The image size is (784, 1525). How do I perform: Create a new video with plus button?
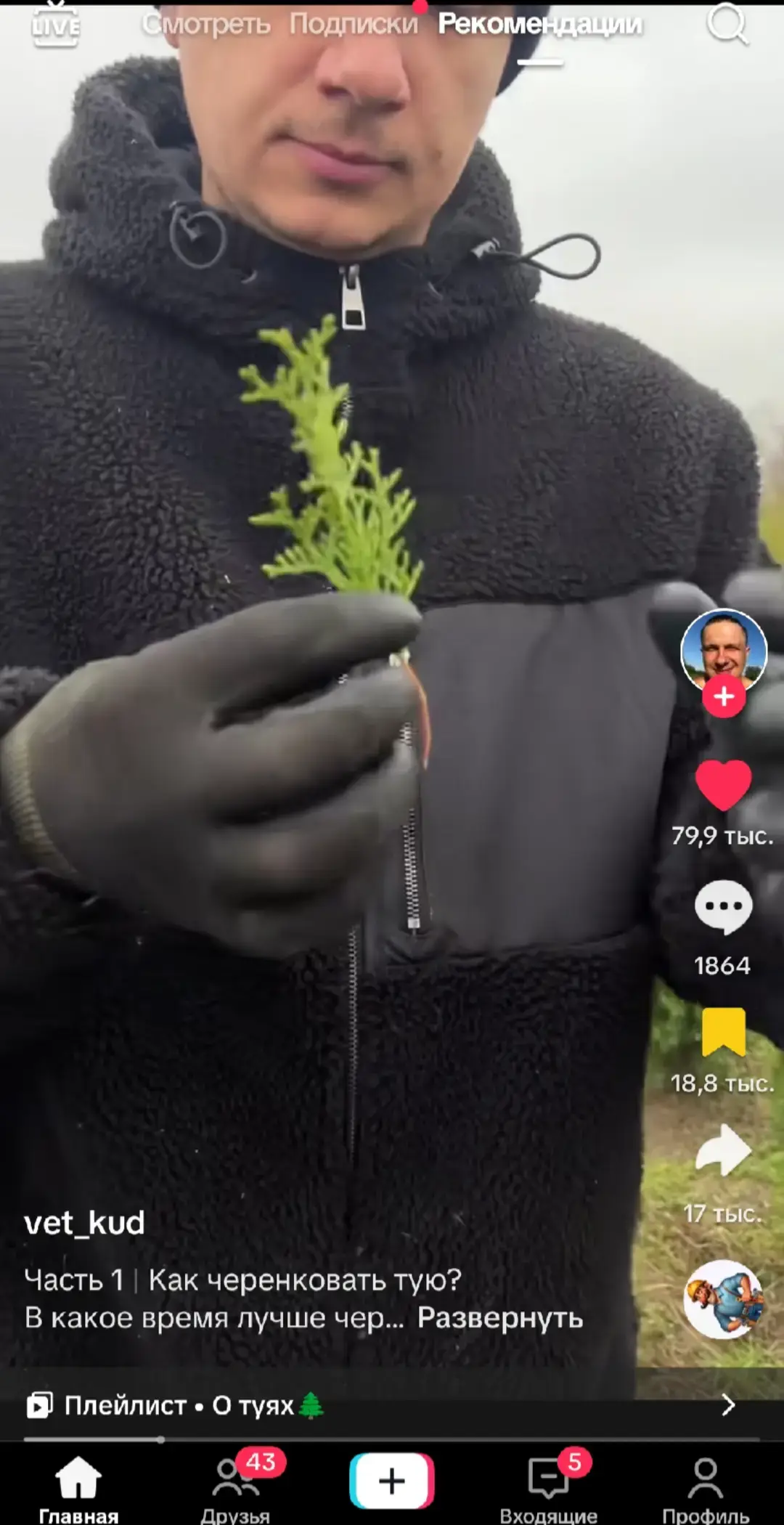coord(392,1481)
